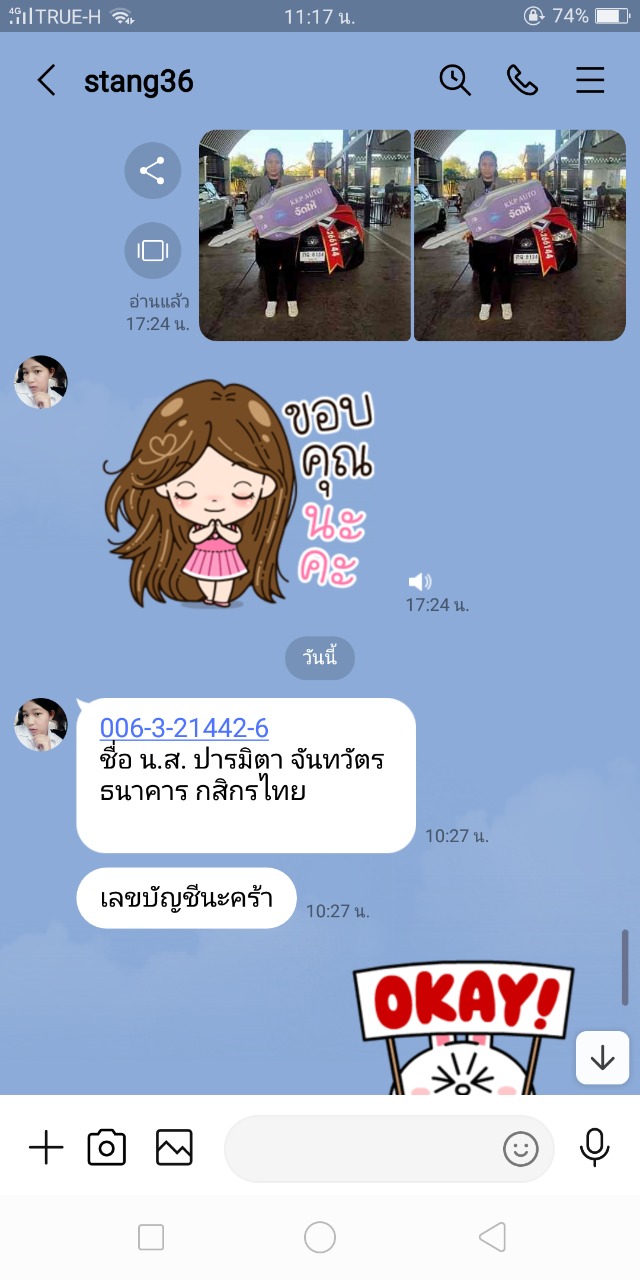
Task: Open the recent apps view
Action: [151, 1238]
